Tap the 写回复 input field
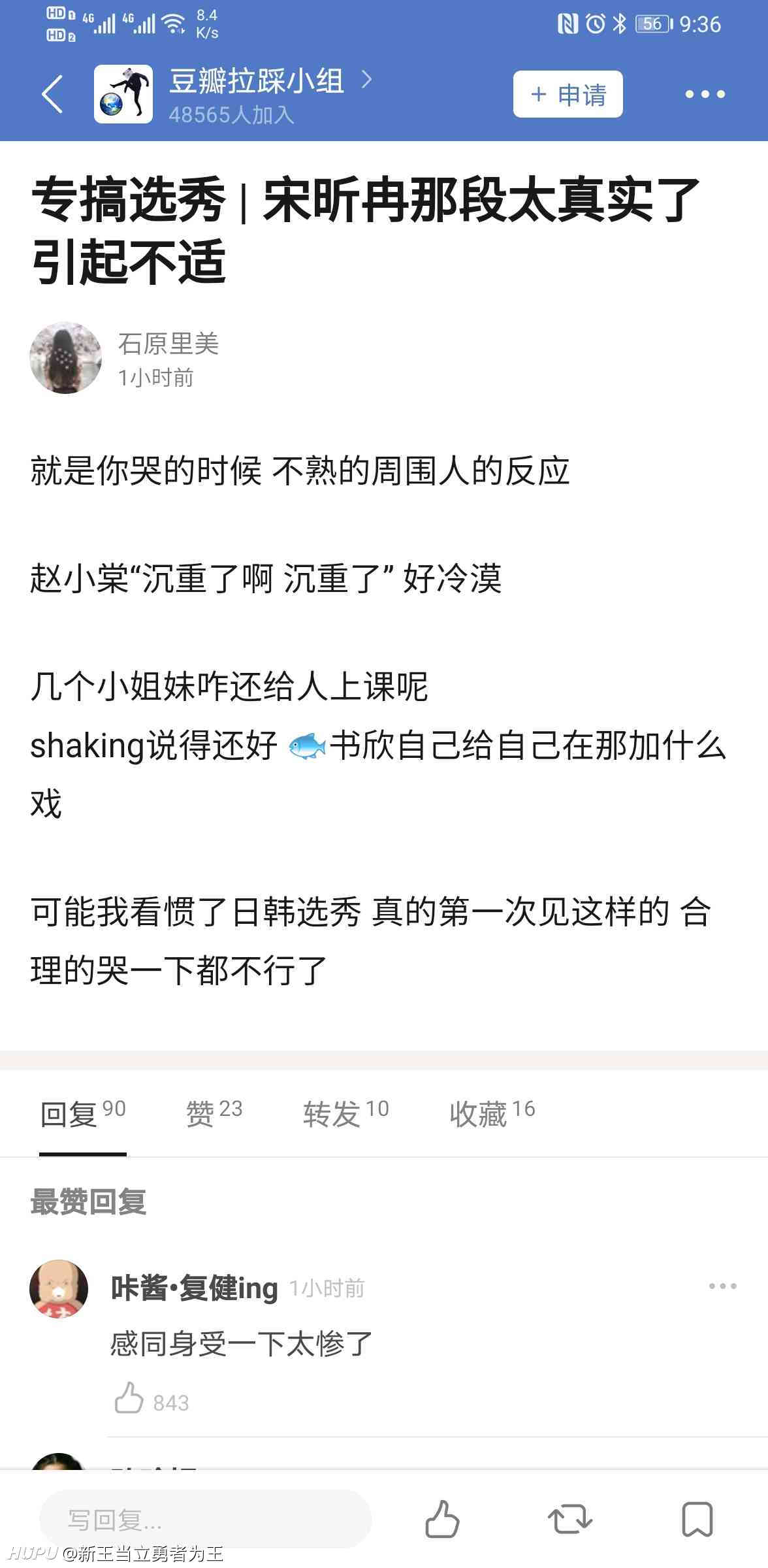The width and height of the screenshot is (768, 1568). 205,1519
